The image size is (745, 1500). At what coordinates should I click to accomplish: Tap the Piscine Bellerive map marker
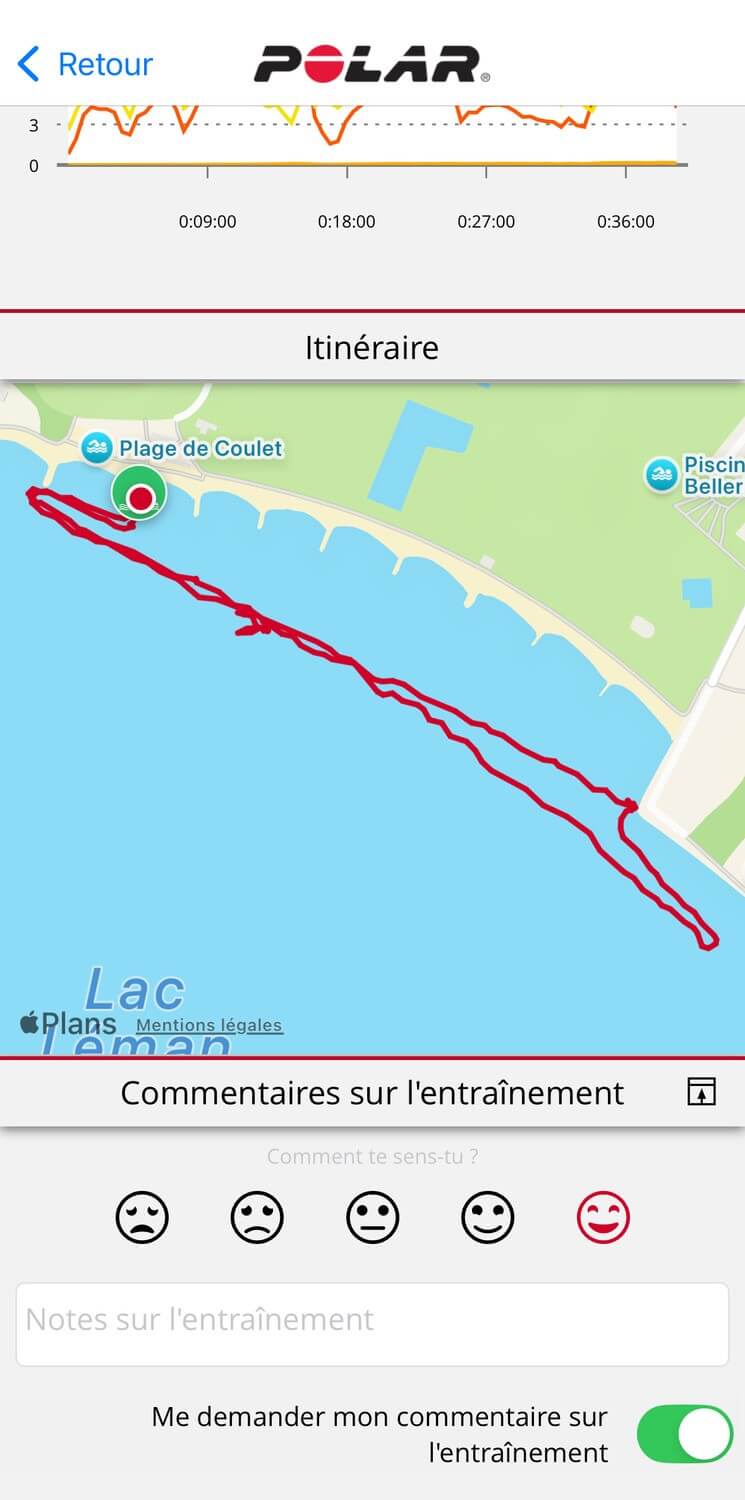(661, 475)
